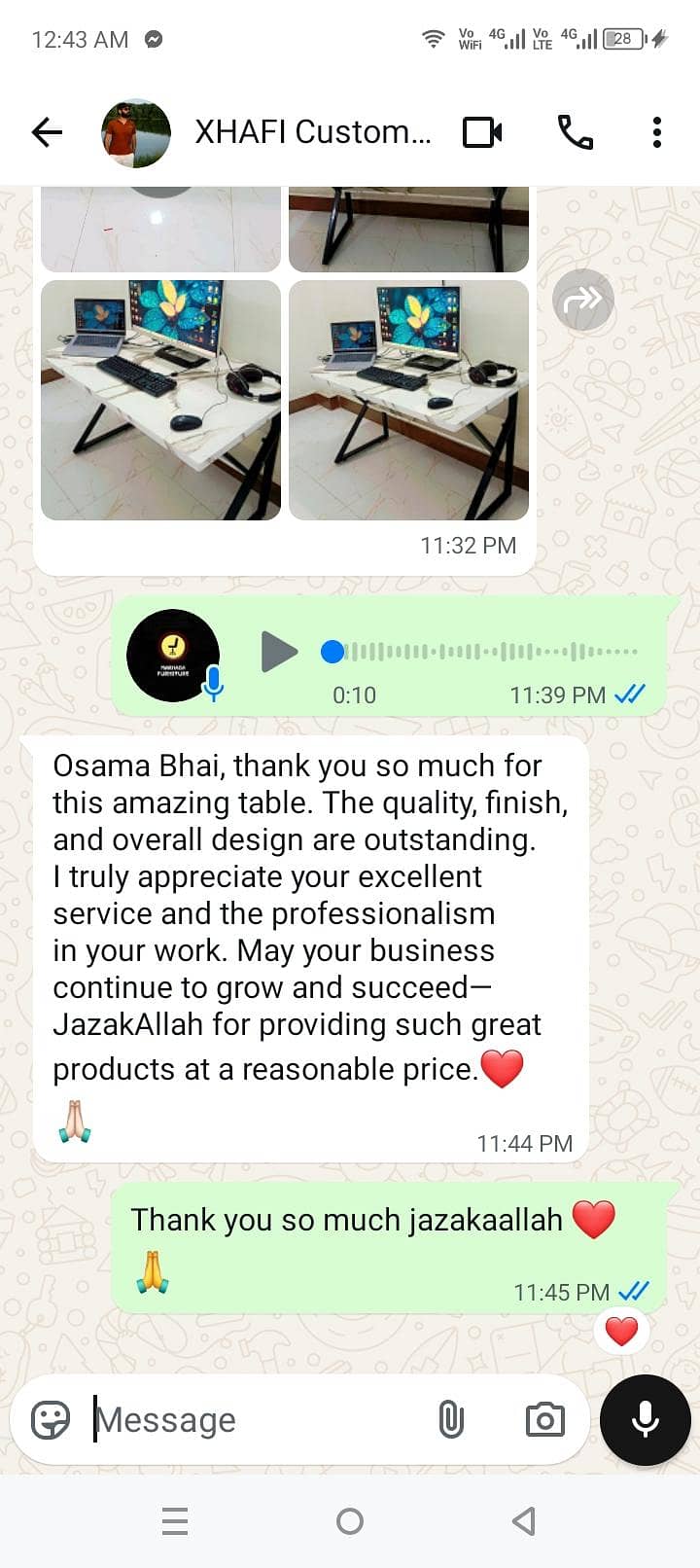Focus the Message text field
This screenshot has height=1568, width=700.
click(253, 1420)
